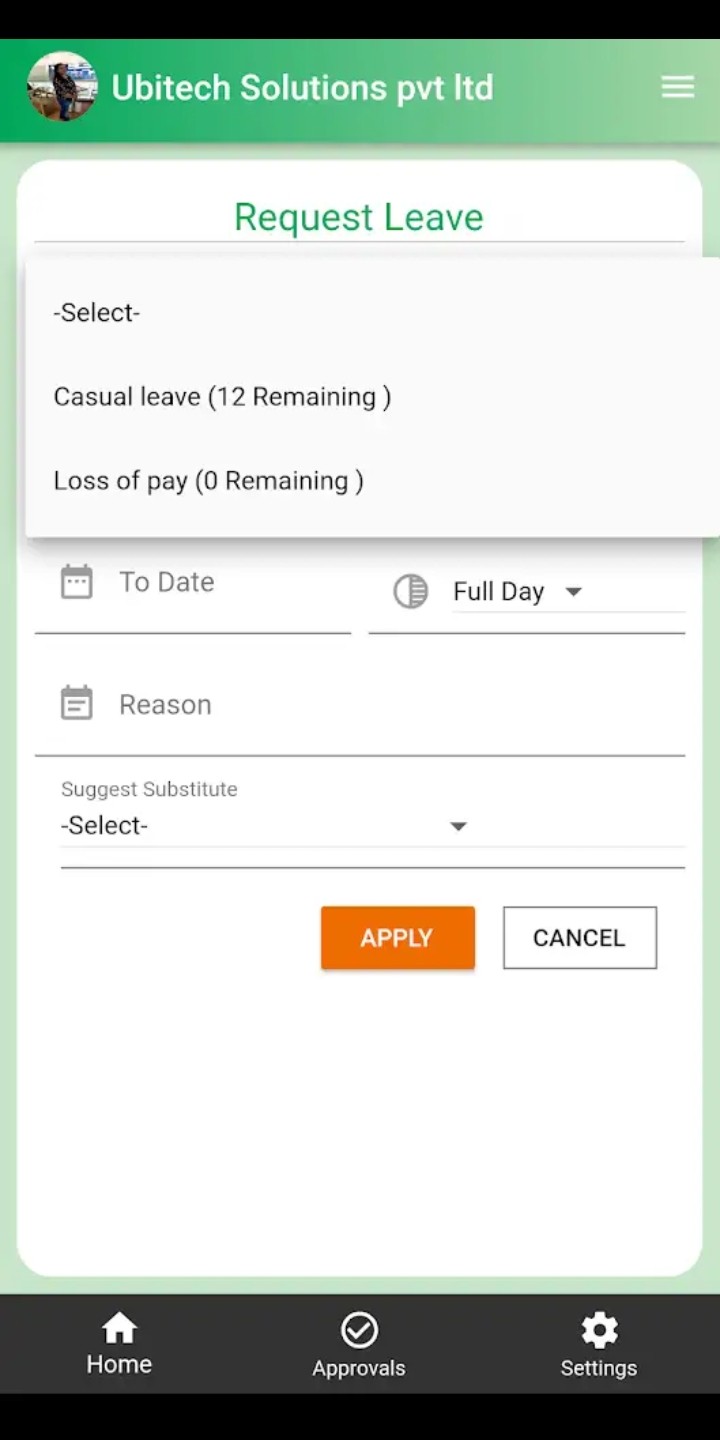Image resolution: width=720 pixels, height=1440 pixels.
Task: Select Casual leave (12 Remaining)
Action: pos(222,397)
